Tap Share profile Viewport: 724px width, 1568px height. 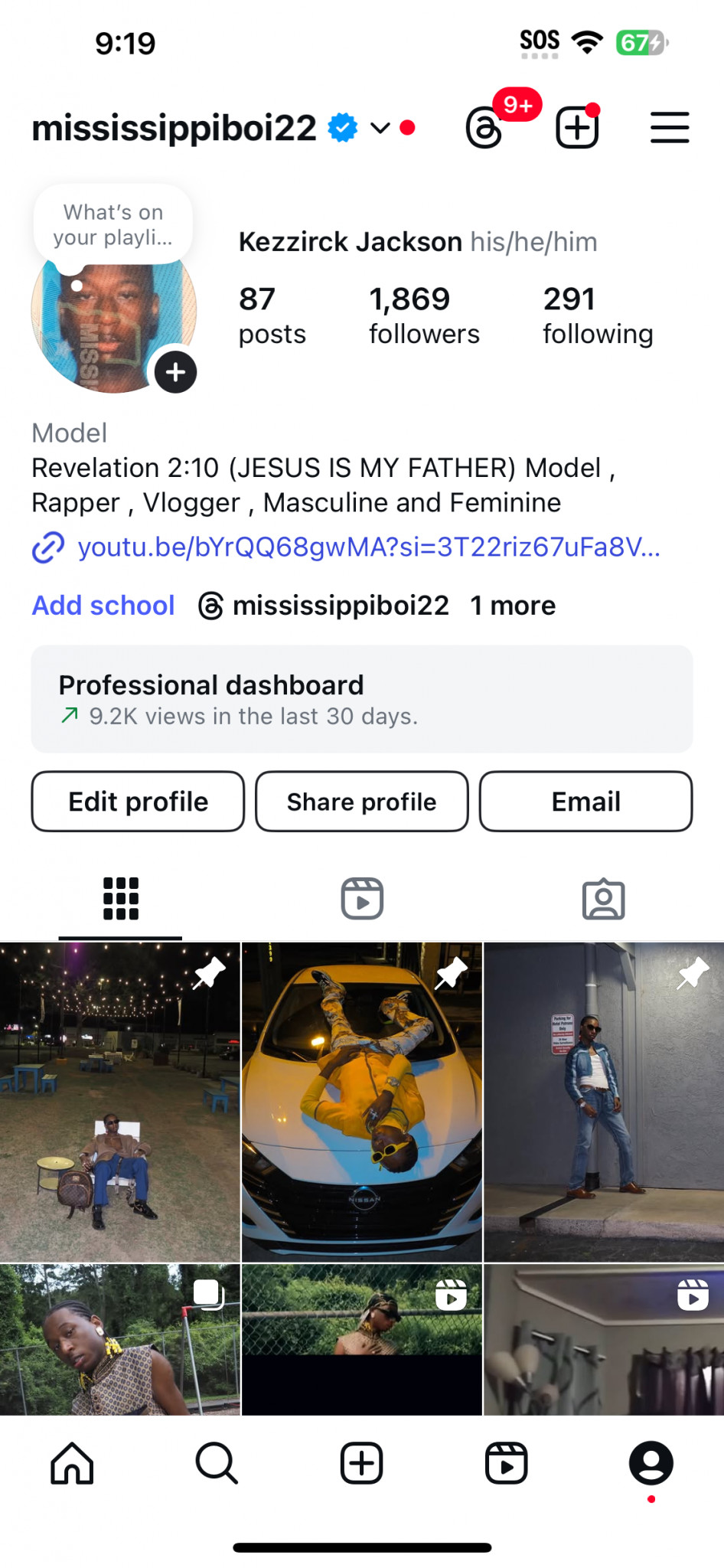[x=361, y=802]
